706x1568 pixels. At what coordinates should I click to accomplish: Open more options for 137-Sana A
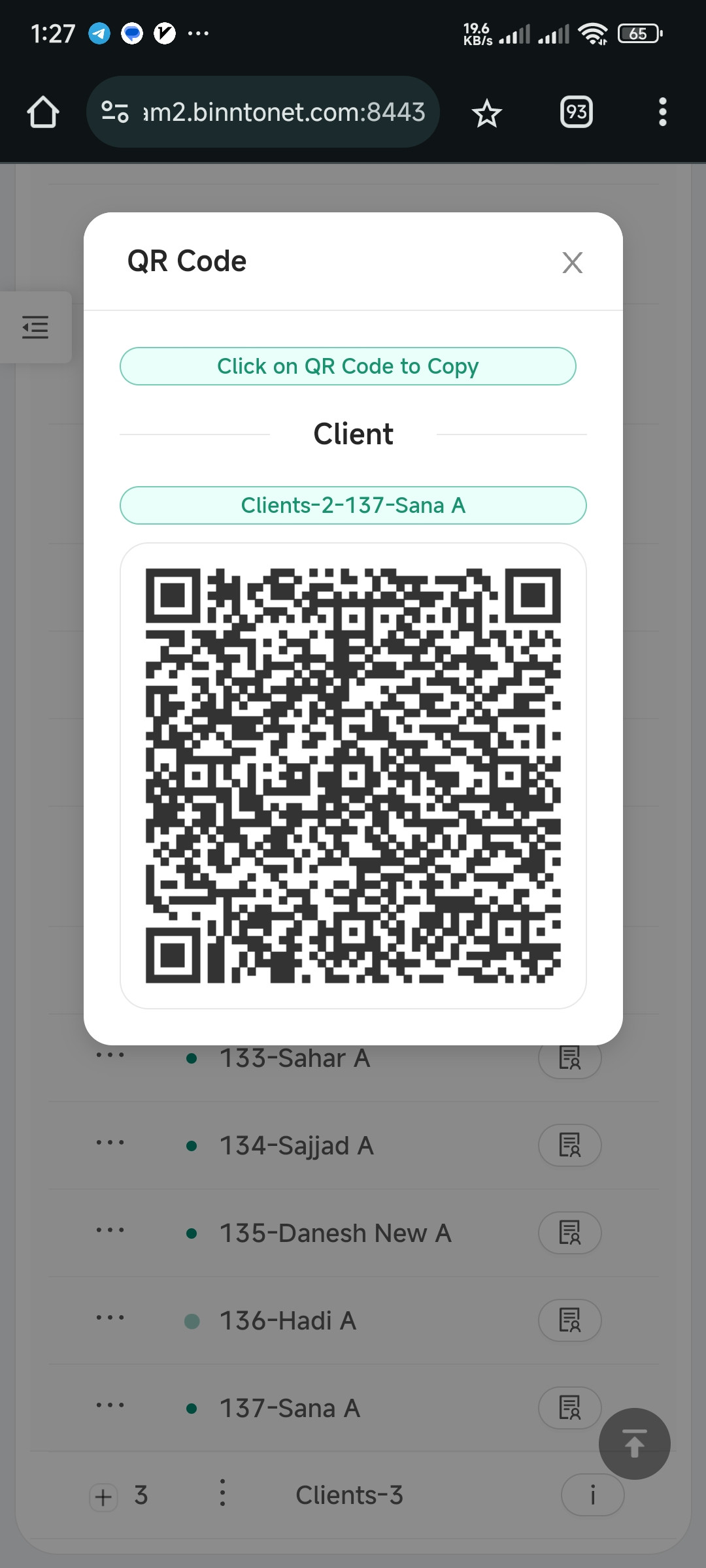tap(110, 1405)
